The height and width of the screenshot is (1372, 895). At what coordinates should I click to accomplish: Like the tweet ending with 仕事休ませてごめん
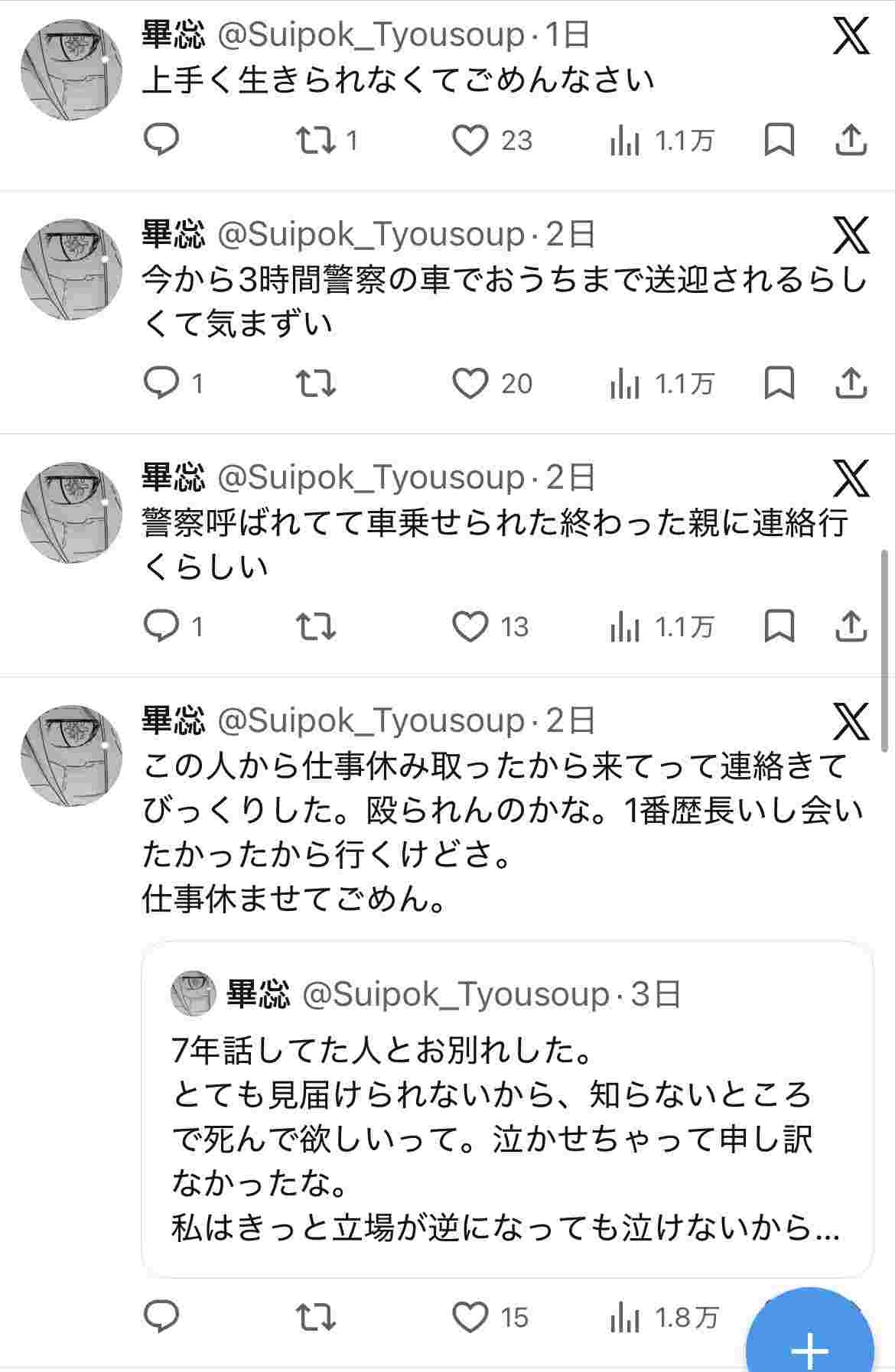[470, 1317]
